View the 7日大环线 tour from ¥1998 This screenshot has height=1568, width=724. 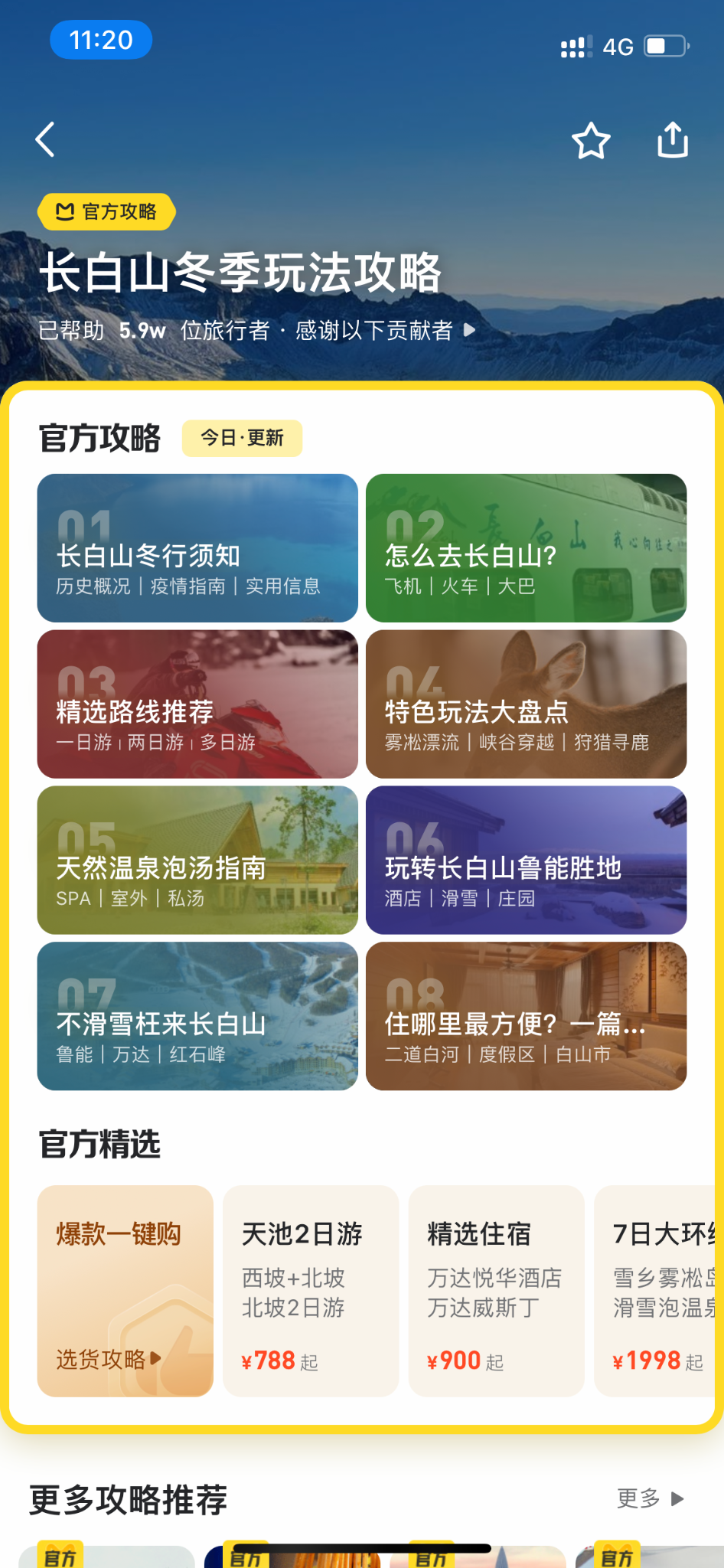[658, 1291]
